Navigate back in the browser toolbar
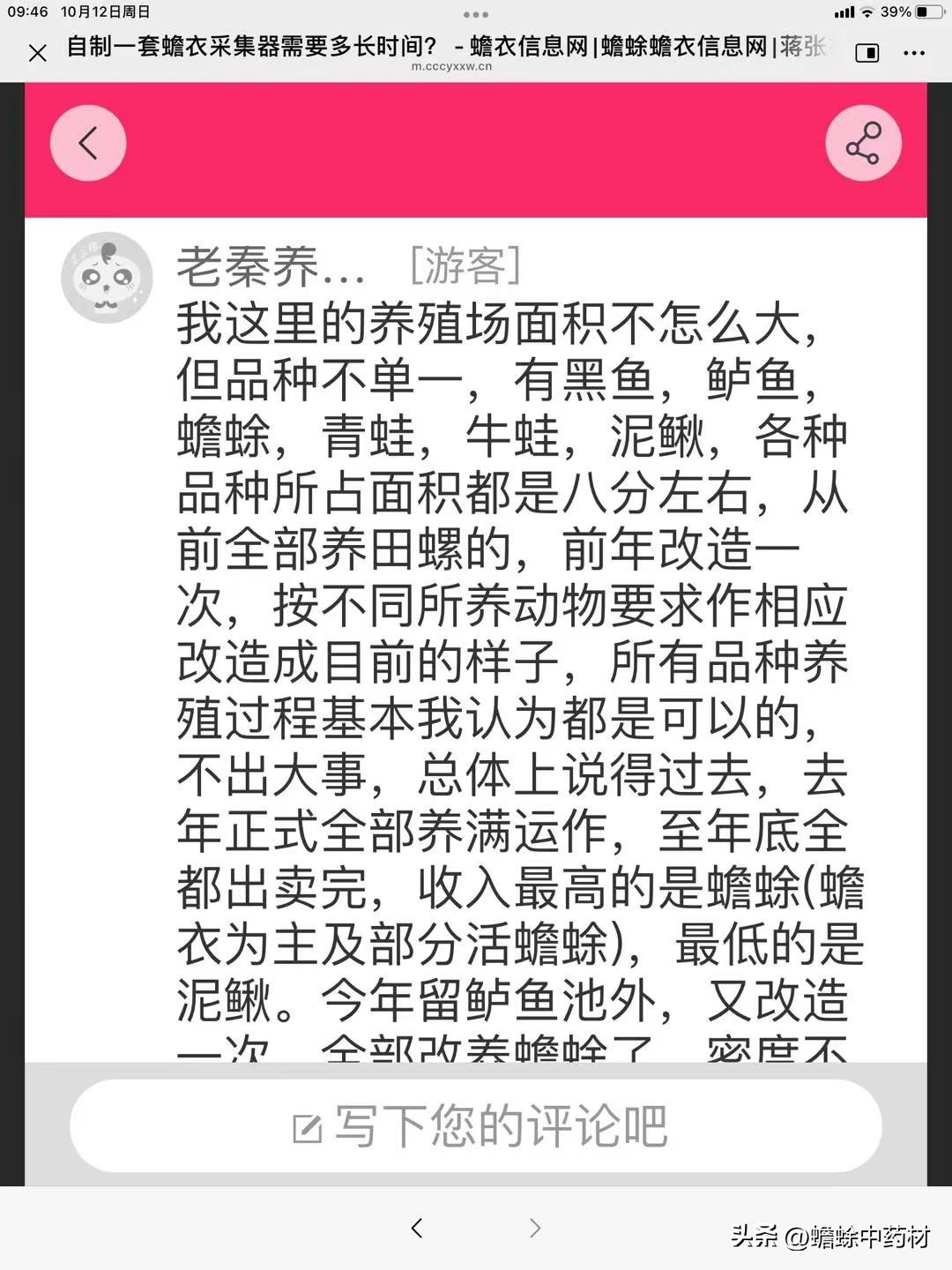The image size is (952, 1270). tap(417, 1228)
